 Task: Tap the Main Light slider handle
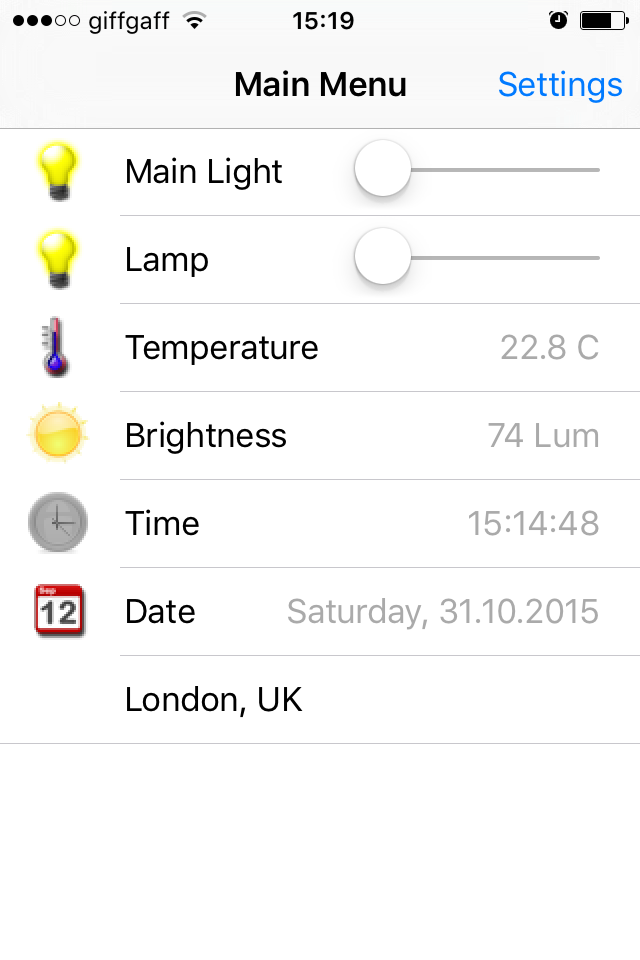(383, 170)
